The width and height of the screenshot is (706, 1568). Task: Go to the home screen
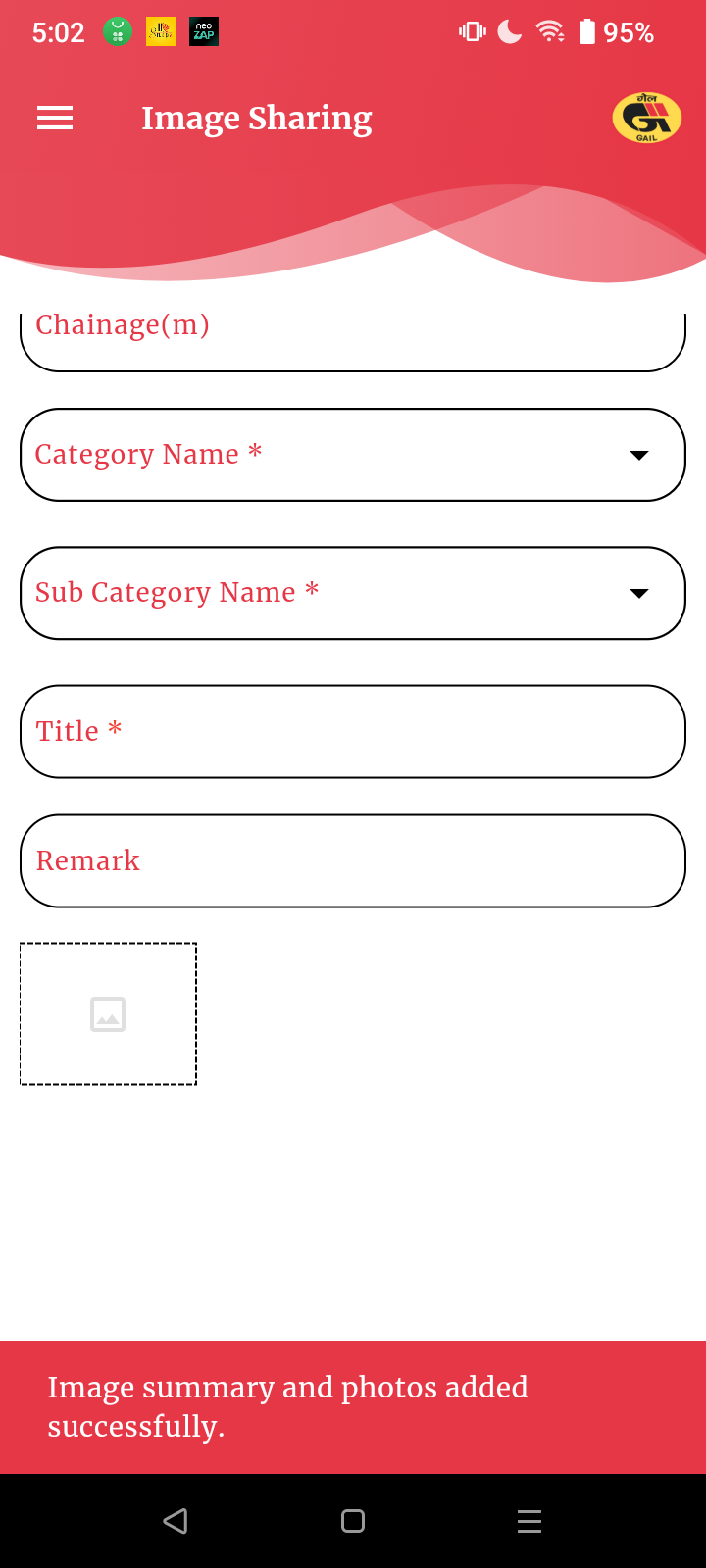(x=353, y=1521)
